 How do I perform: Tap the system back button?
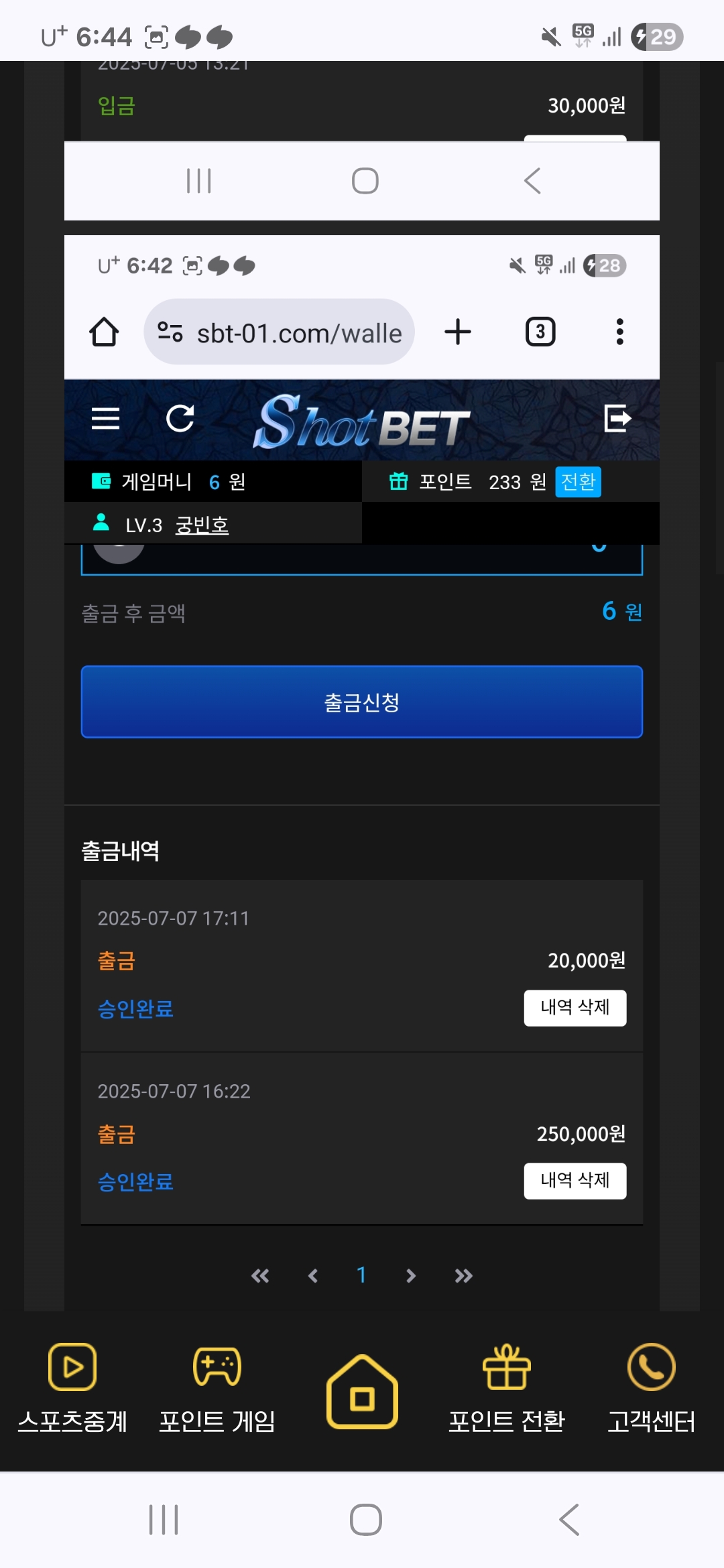coord(569,1520)
